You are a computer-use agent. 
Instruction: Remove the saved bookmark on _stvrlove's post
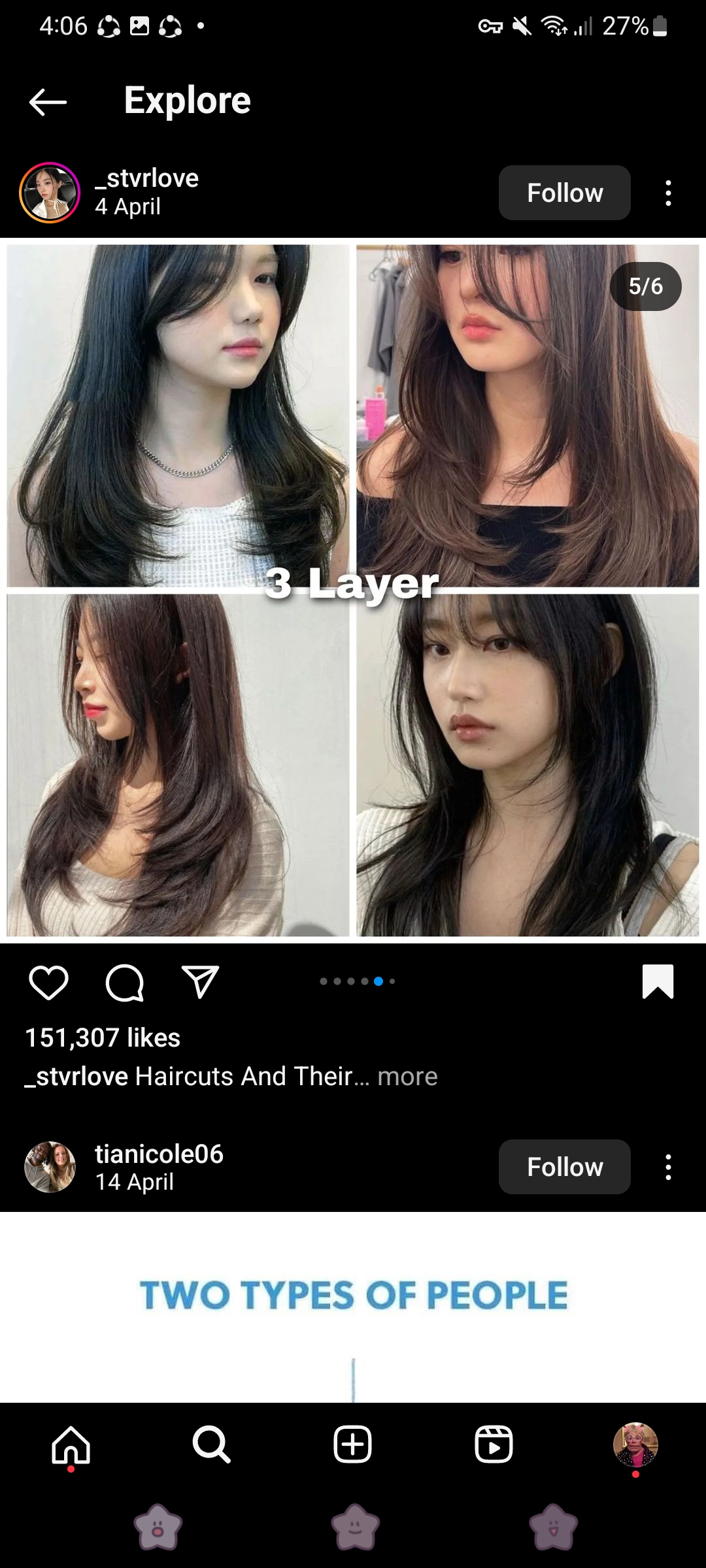pyautogui.click(x=658, y=981)
